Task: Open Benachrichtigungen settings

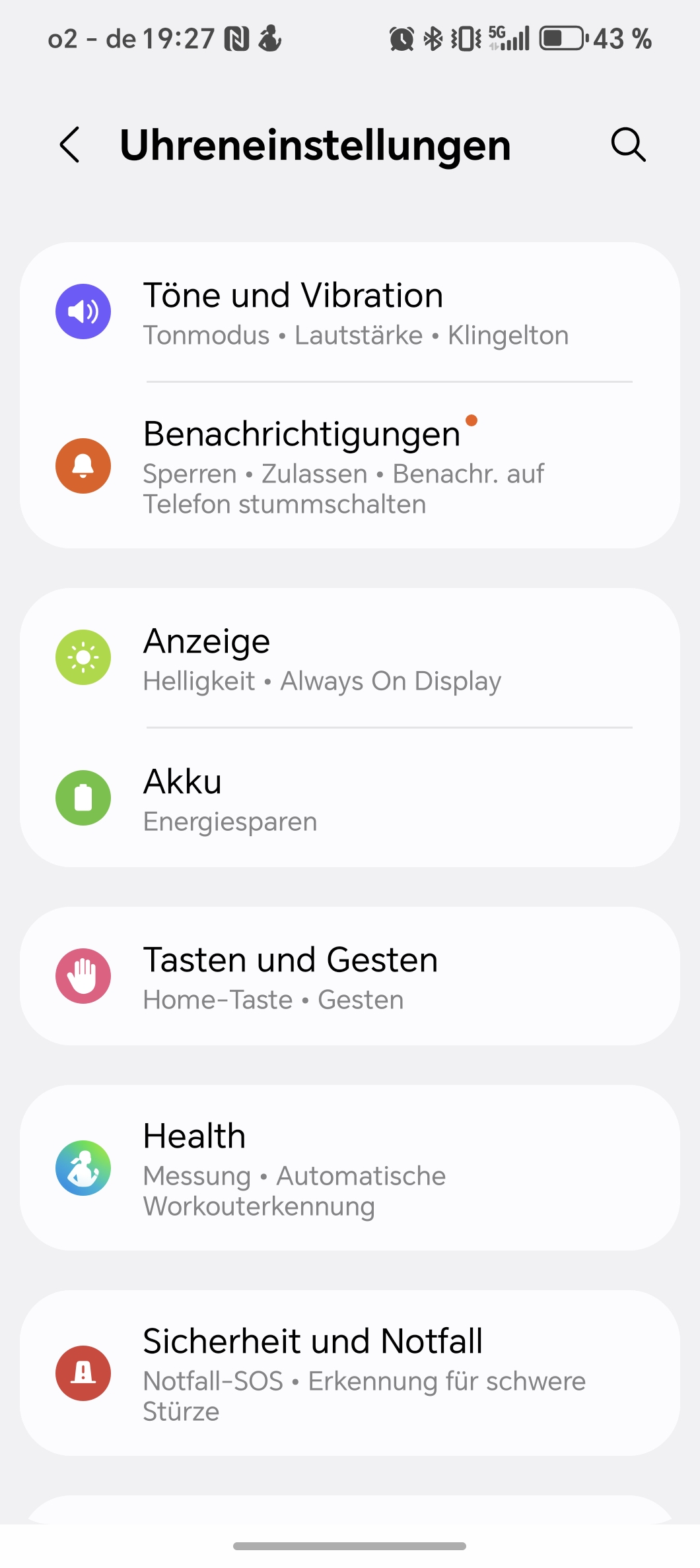Action: click(x=350, y=465)
